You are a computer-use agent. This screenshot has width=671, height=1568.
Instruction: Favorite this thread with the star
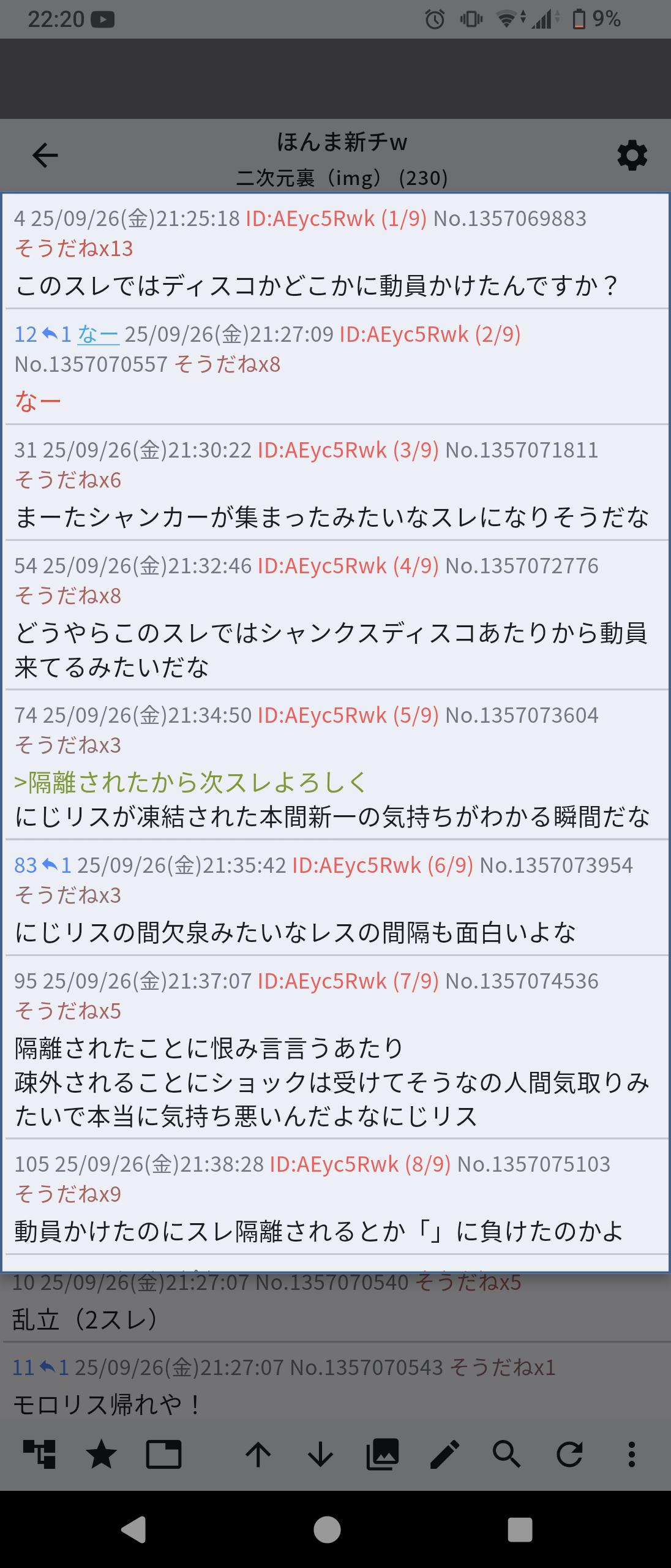click(x=102, y=1454)
